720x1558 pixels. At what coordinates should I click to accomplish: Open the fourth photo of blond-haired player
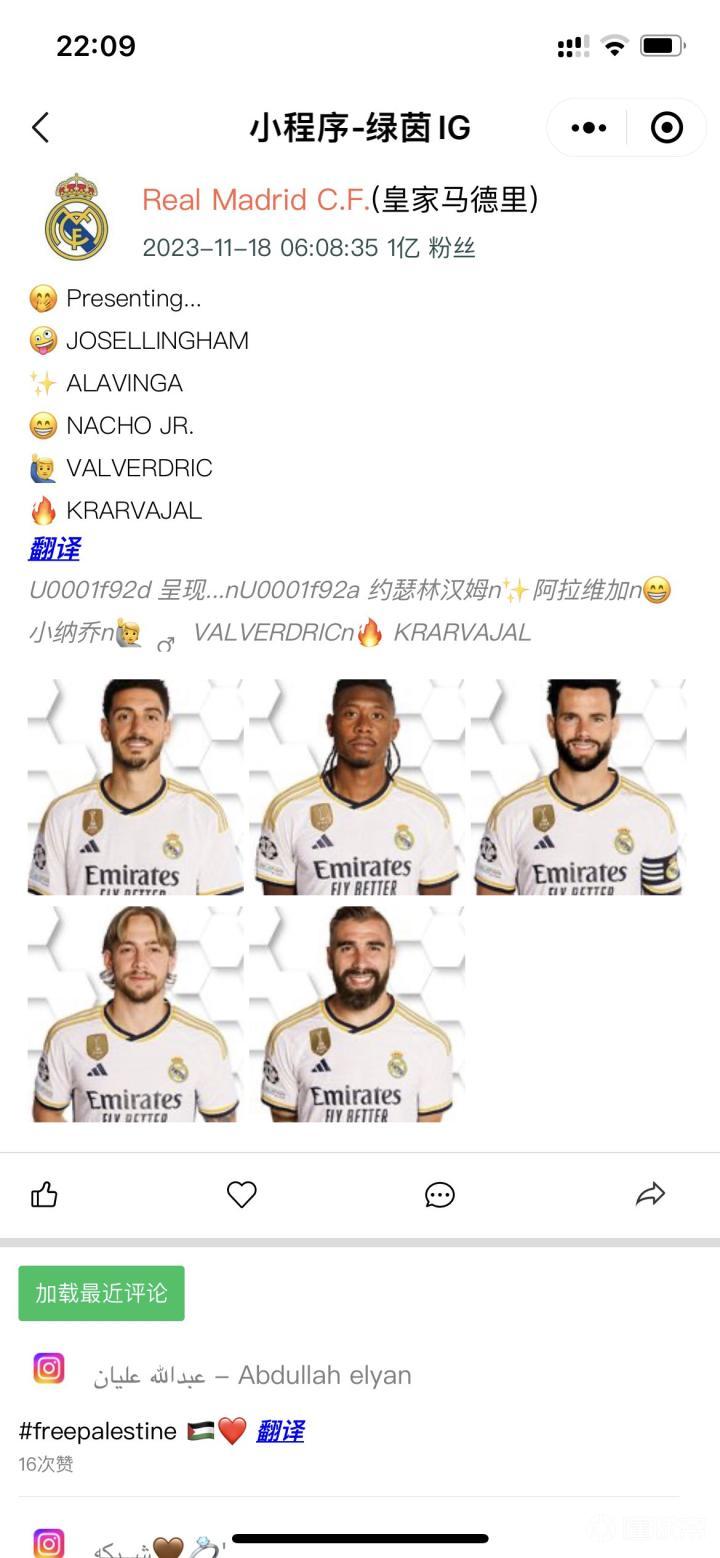(x=135, y=1014)
